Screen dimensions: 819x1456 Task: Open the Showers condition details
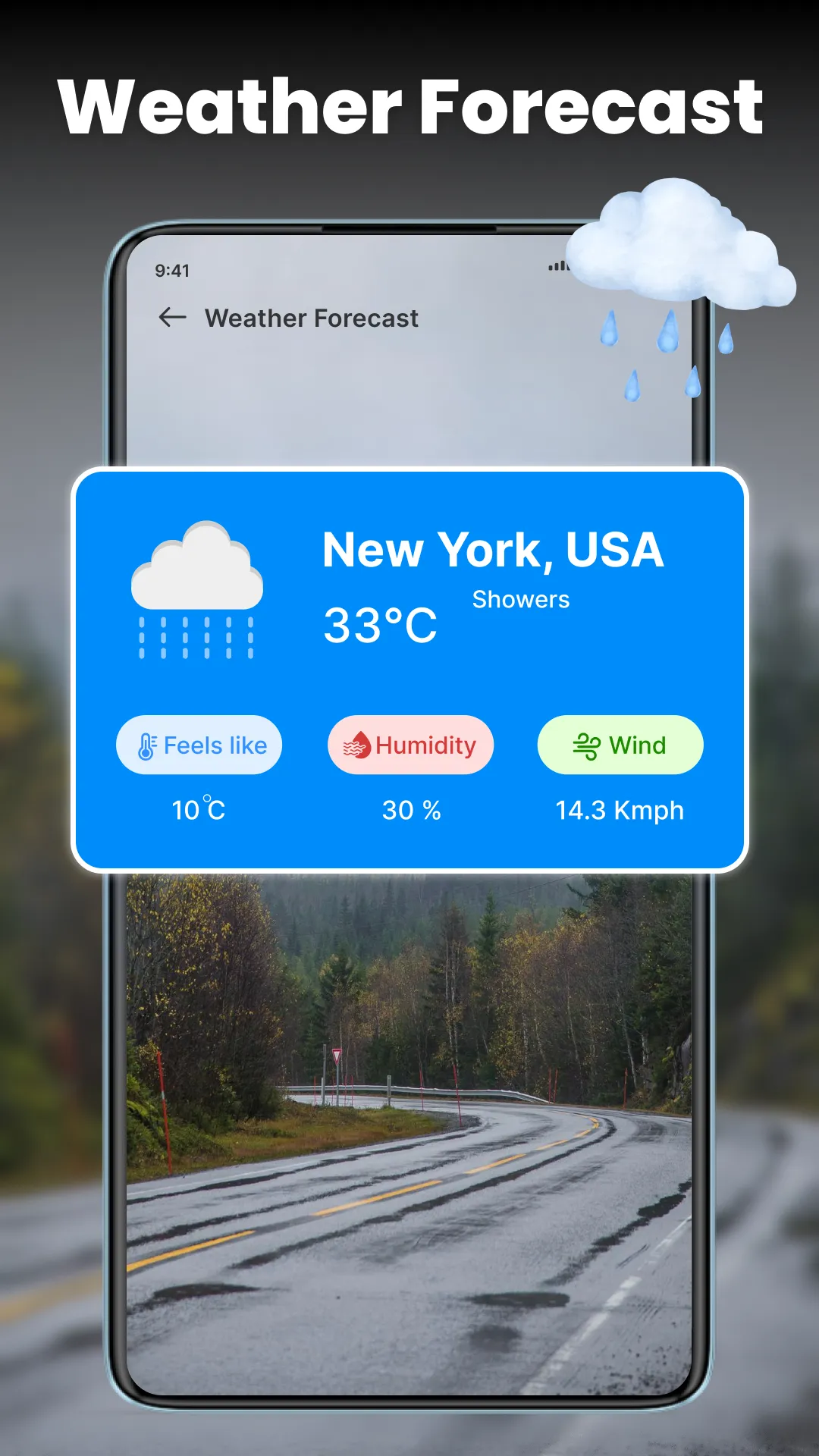pos(520,599)
